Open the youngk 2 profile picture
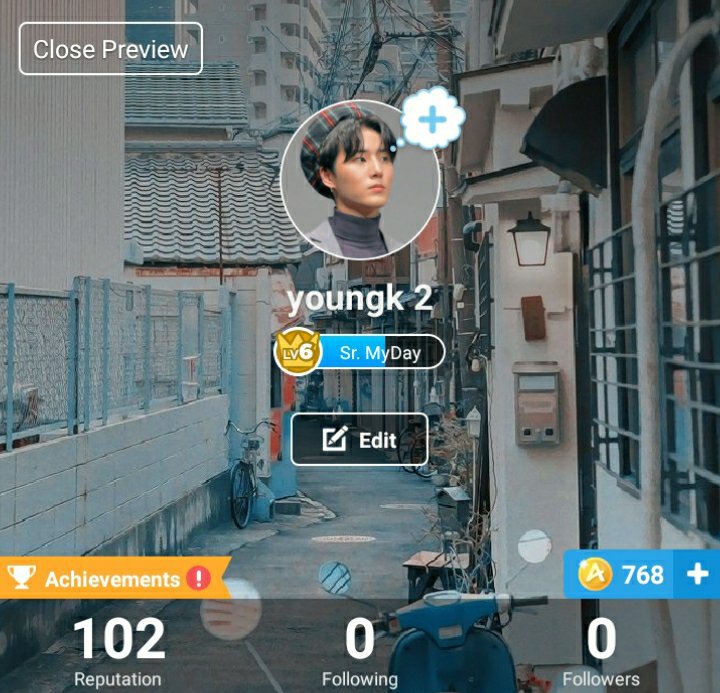The image size is (720, 693). click(x=359, y=180)
